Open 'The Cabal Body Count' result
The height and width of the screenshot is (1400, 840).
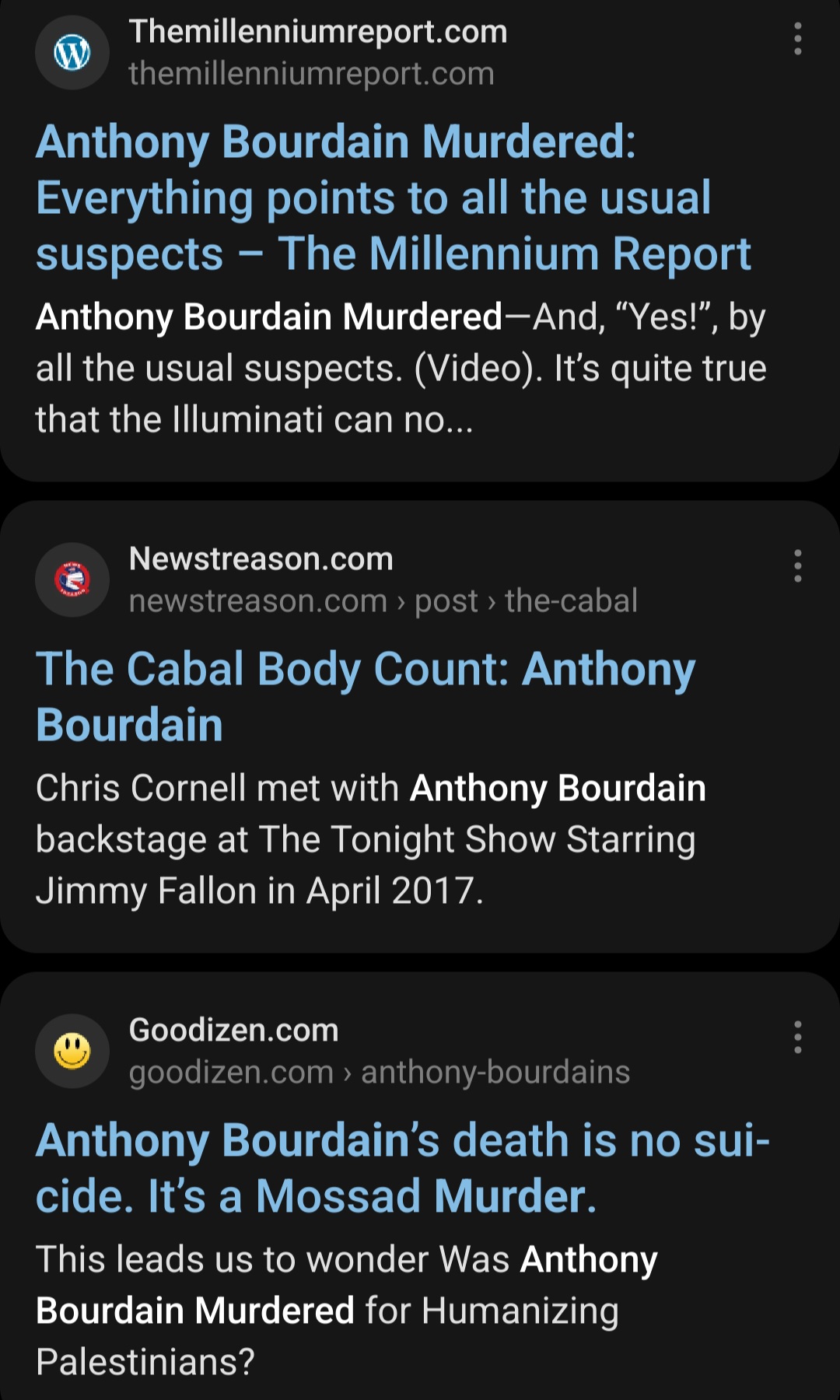click(x=366, y=697)
